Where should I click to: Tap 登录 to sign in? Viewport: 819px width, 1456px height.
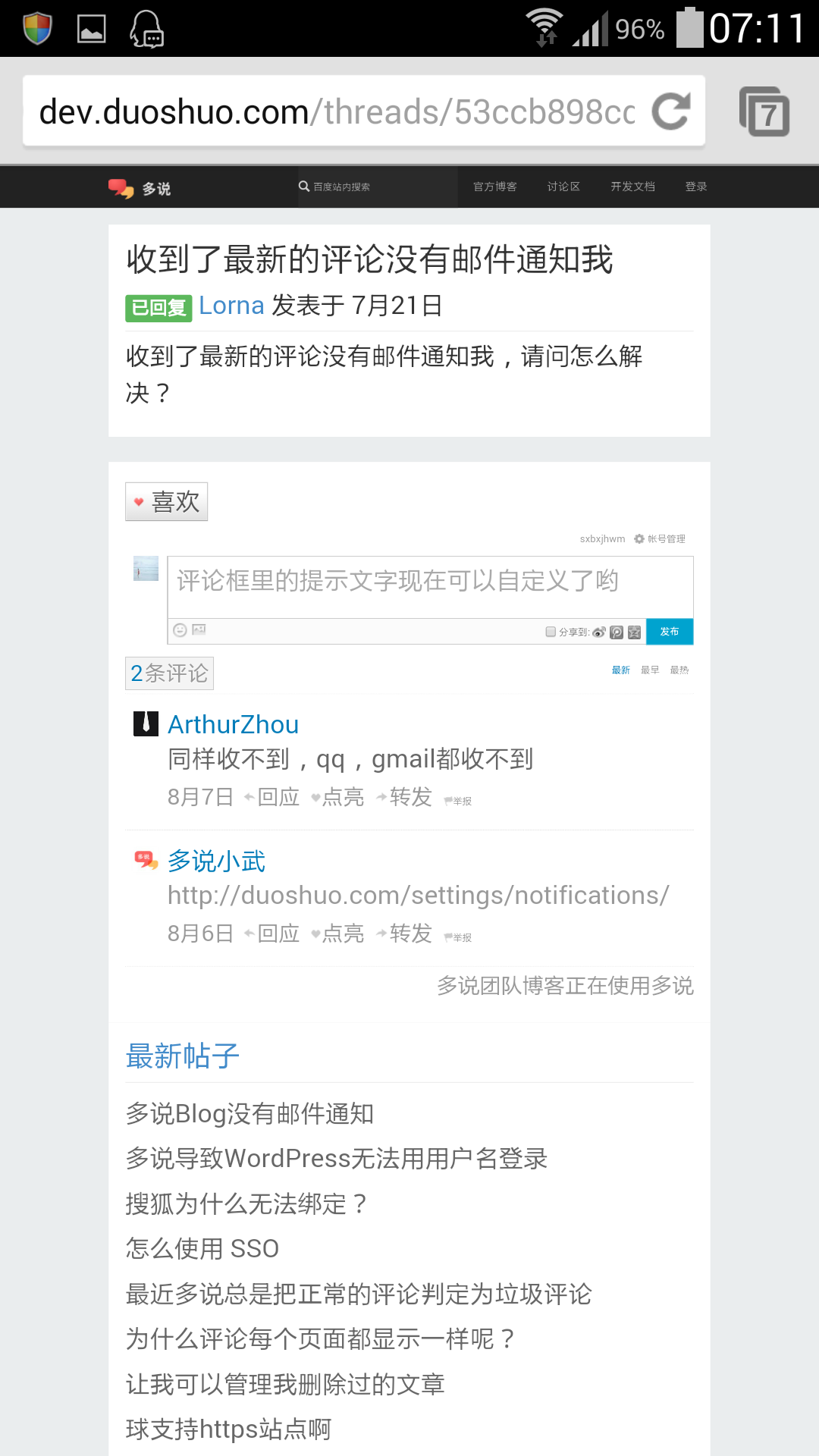(x=695, y=187)
